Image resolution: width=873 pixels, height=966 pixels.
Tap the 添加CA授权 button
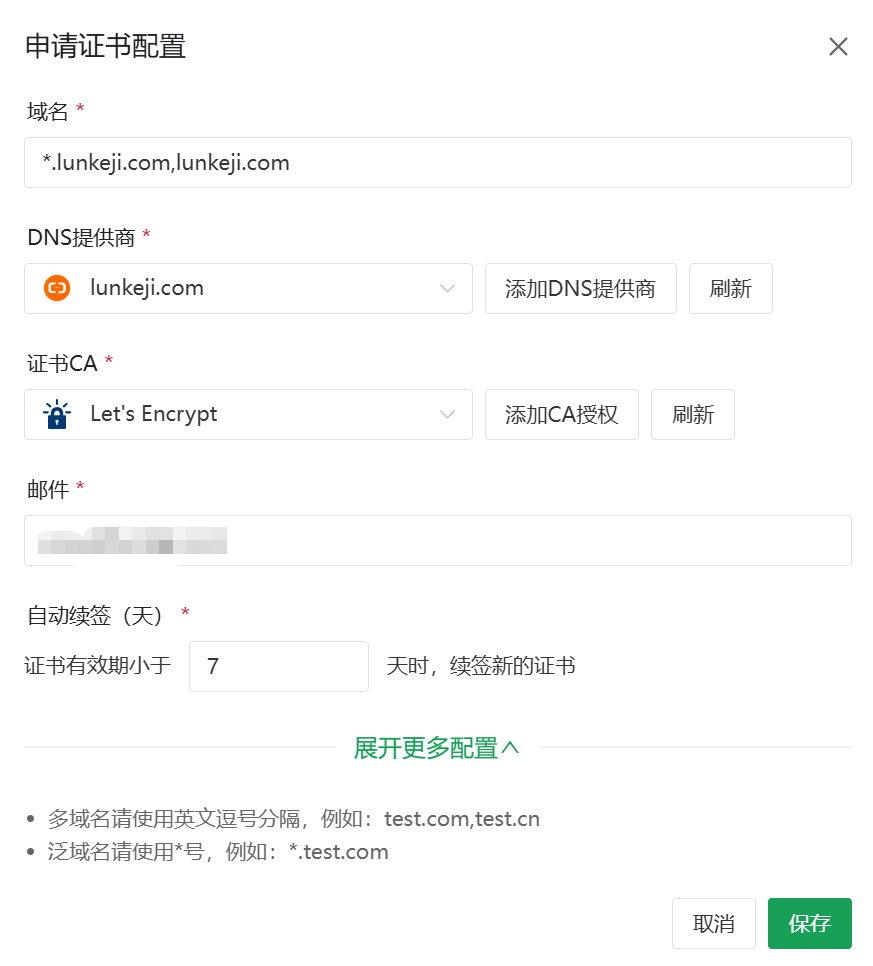(x=561, y=415)
